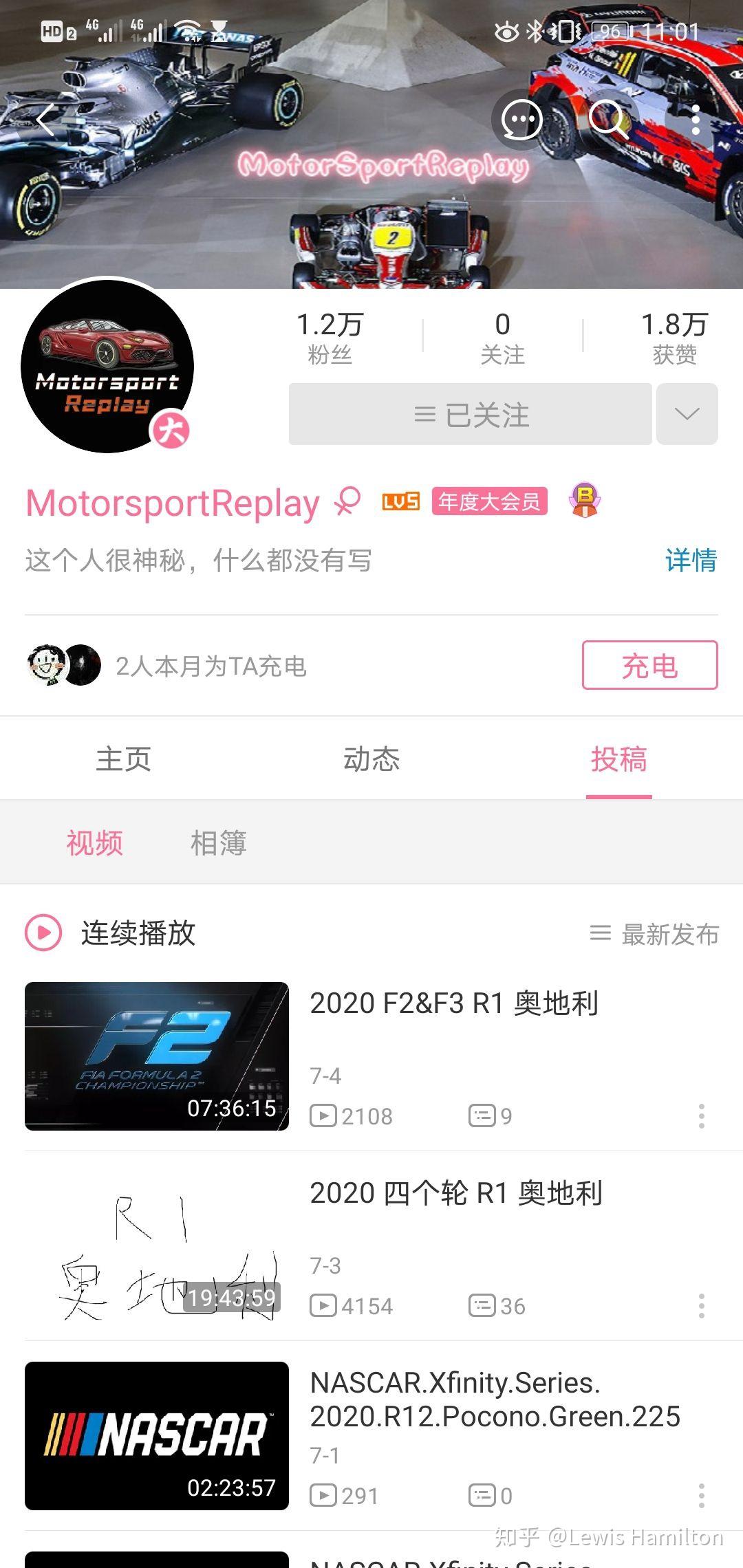Open the message chat bubble icon
743x1568 pixels.
click(x=521, y=120)
